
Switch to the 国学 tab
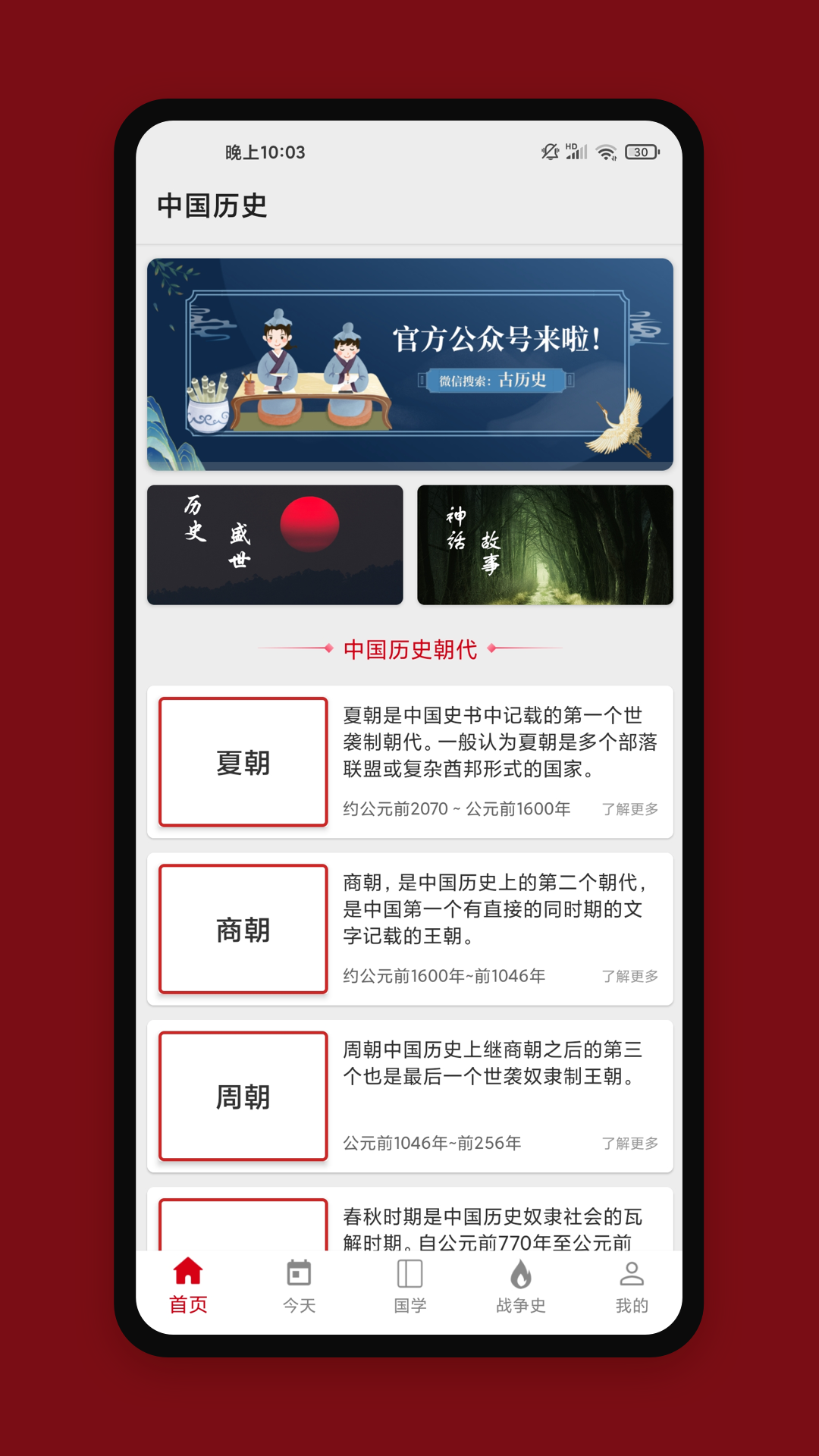pos(409,1286)
